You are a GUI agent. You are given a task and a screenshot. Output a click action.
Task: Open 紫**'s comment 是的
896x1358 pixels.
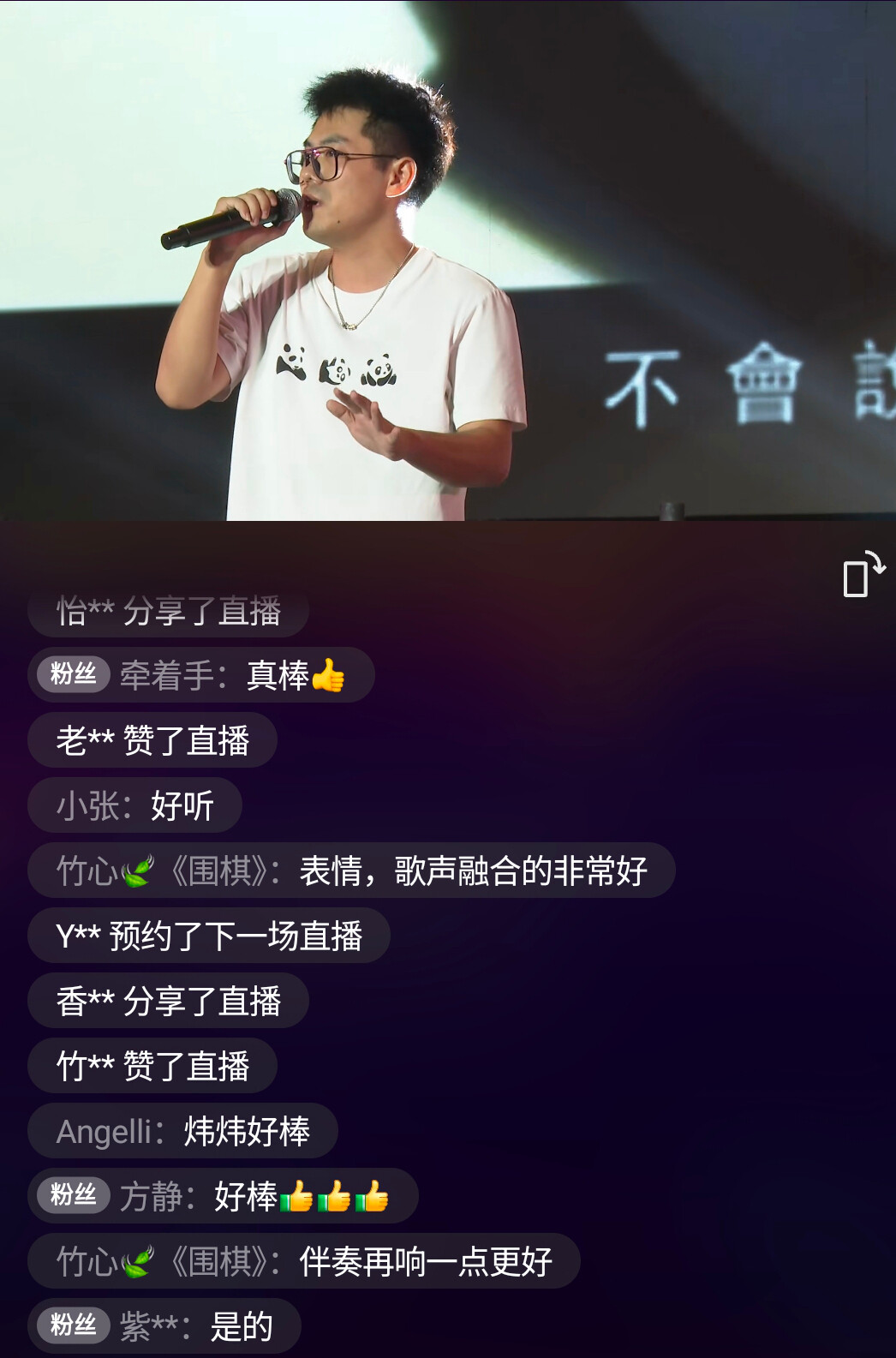tap(164, 1326)
